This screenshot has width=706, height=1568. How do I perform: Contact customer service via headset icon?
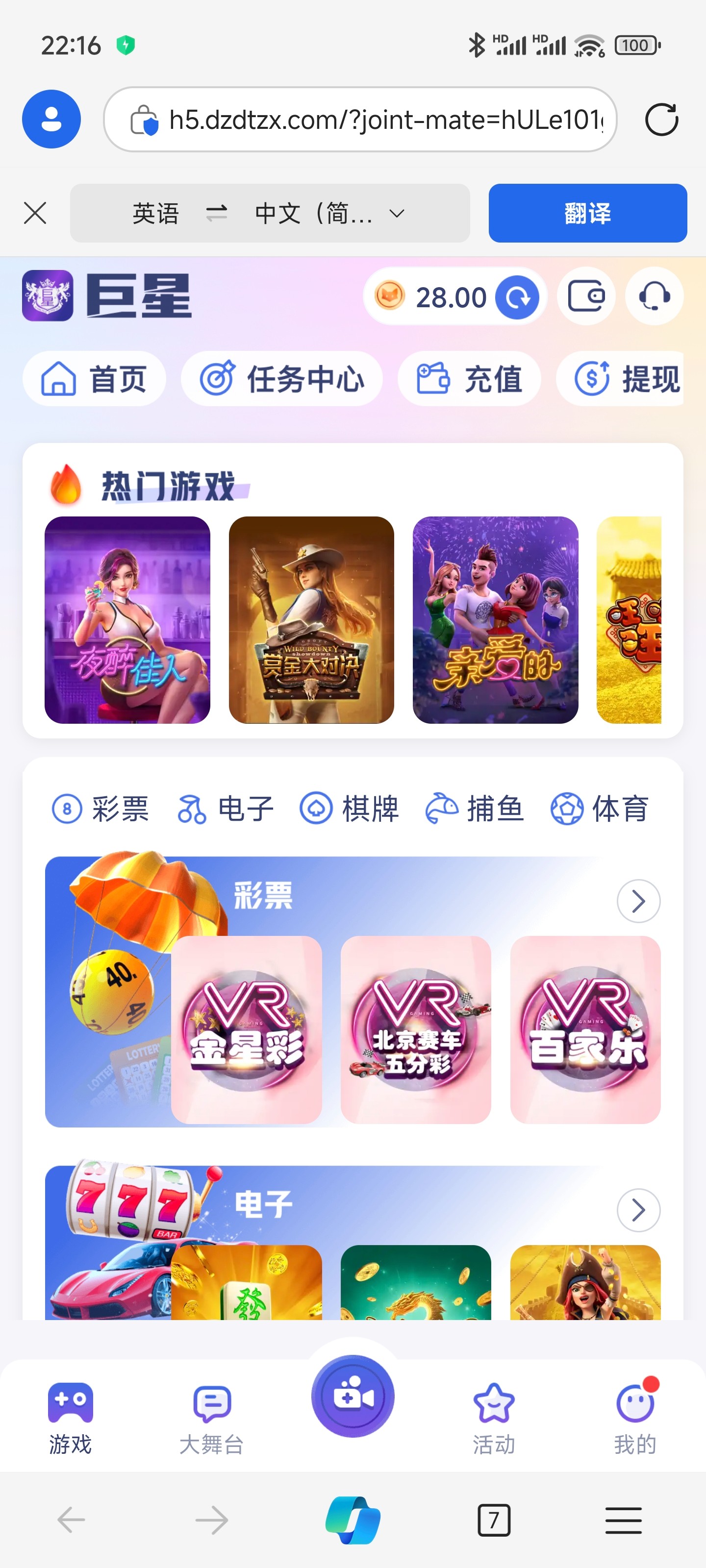click(x=654, y=296)
